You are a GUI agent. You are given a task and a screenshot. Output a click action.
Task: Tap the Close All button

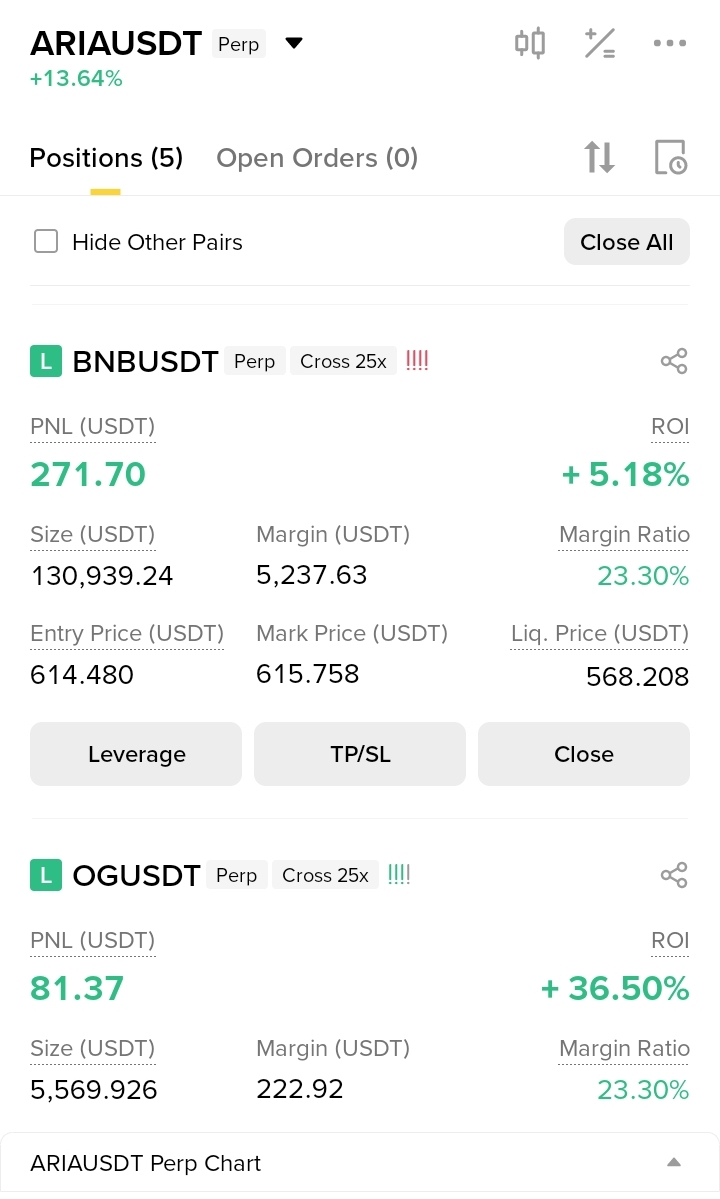click(626, 242)
